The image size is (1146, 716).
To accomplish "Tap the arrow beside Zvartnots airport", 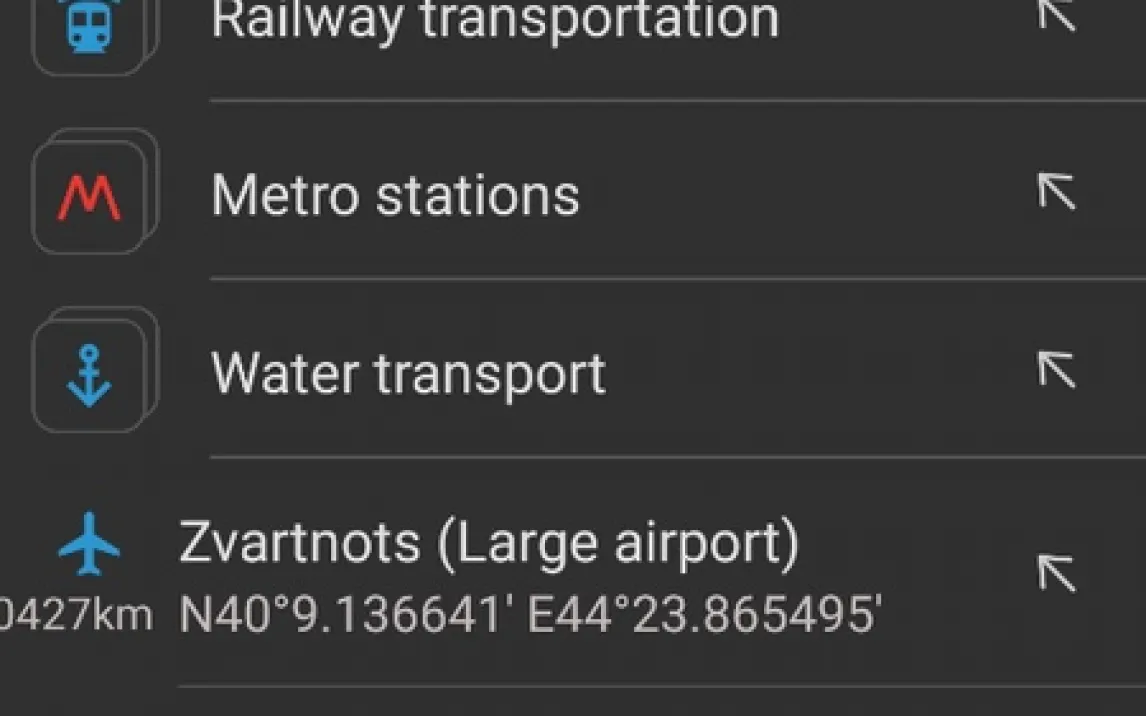I will click(x=1056, y=574).
